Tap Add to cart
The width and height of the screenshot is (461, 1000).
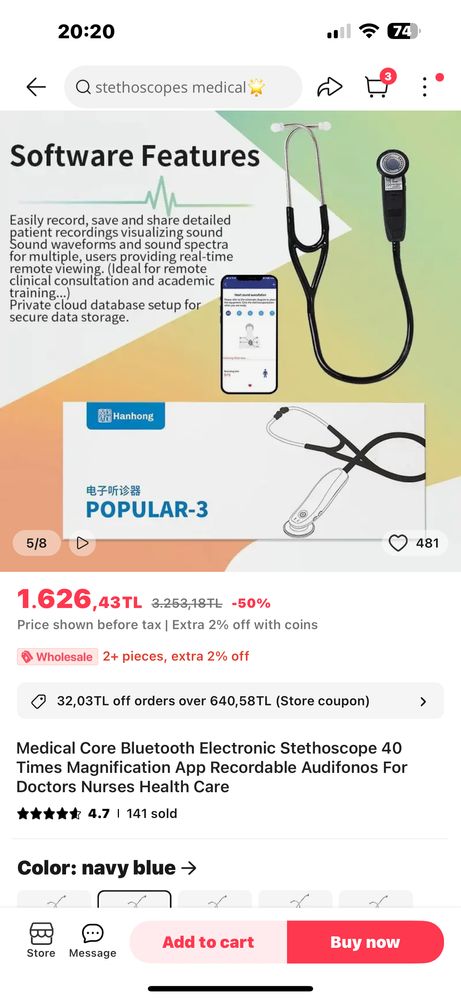[x=209, y=942]
